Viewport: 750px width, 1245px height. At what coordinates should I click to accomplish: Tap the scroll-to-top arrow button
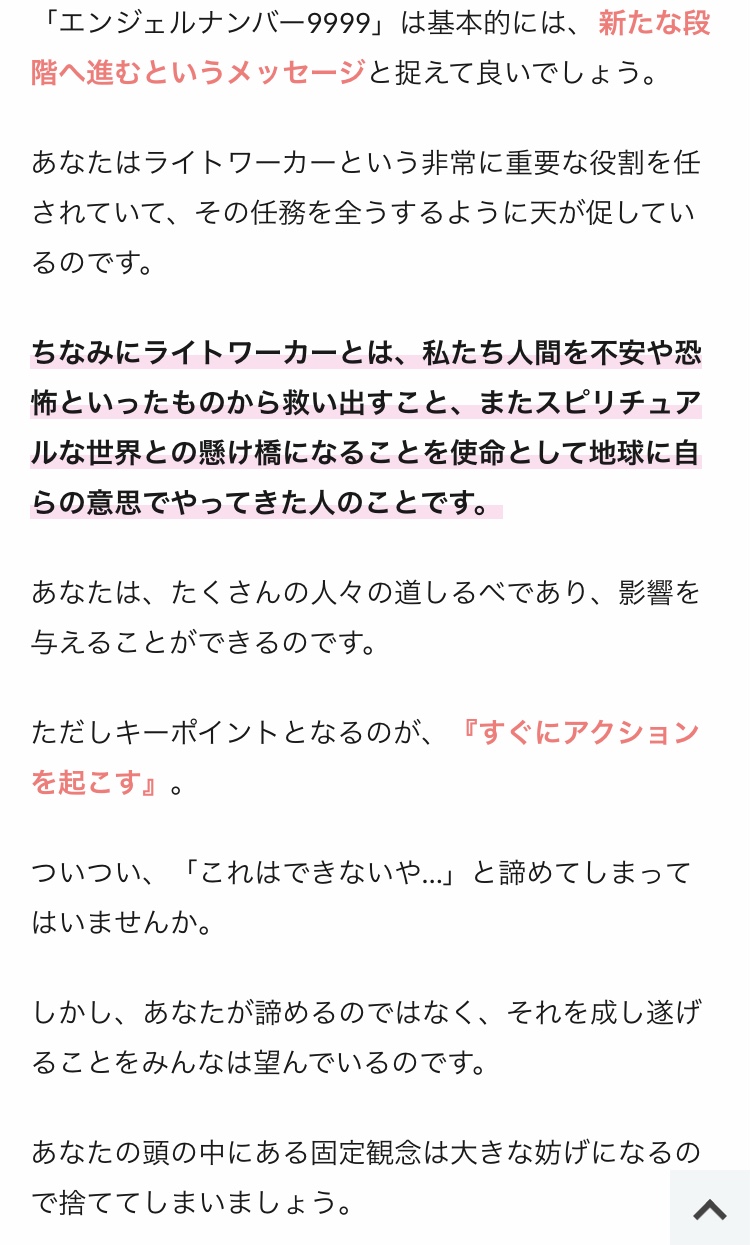click(x=710, y=1208)
